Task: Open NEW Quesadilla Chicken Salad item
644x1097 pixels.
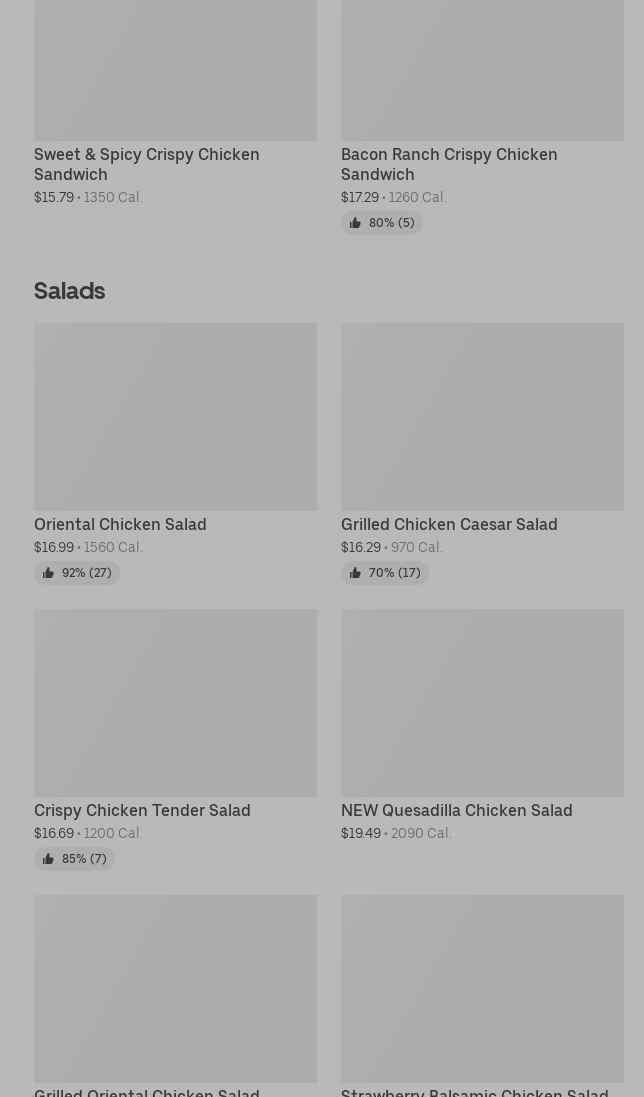Action: (482, 726)
